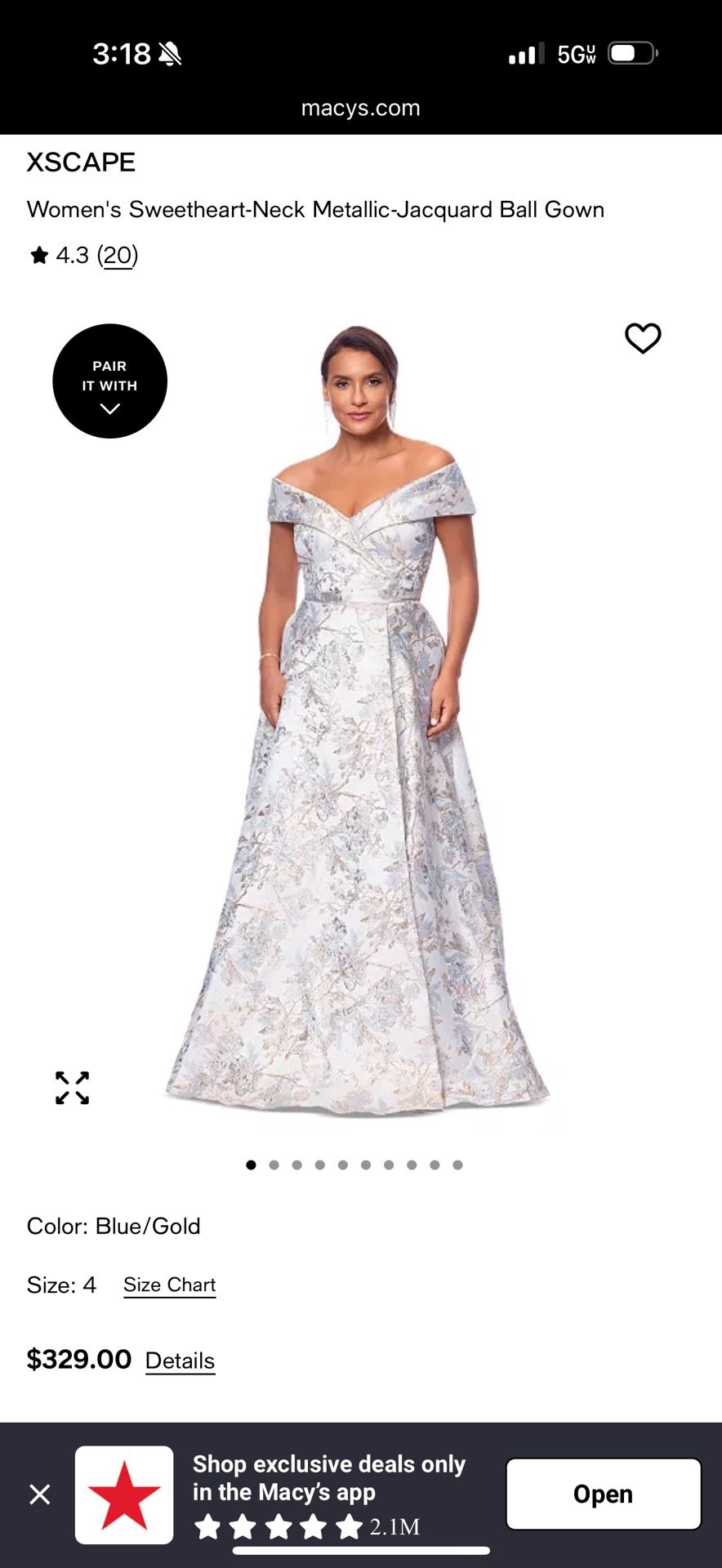
Task: Click the (20) reviews count link
Action: pyautogui.click(x=117, y=255)
